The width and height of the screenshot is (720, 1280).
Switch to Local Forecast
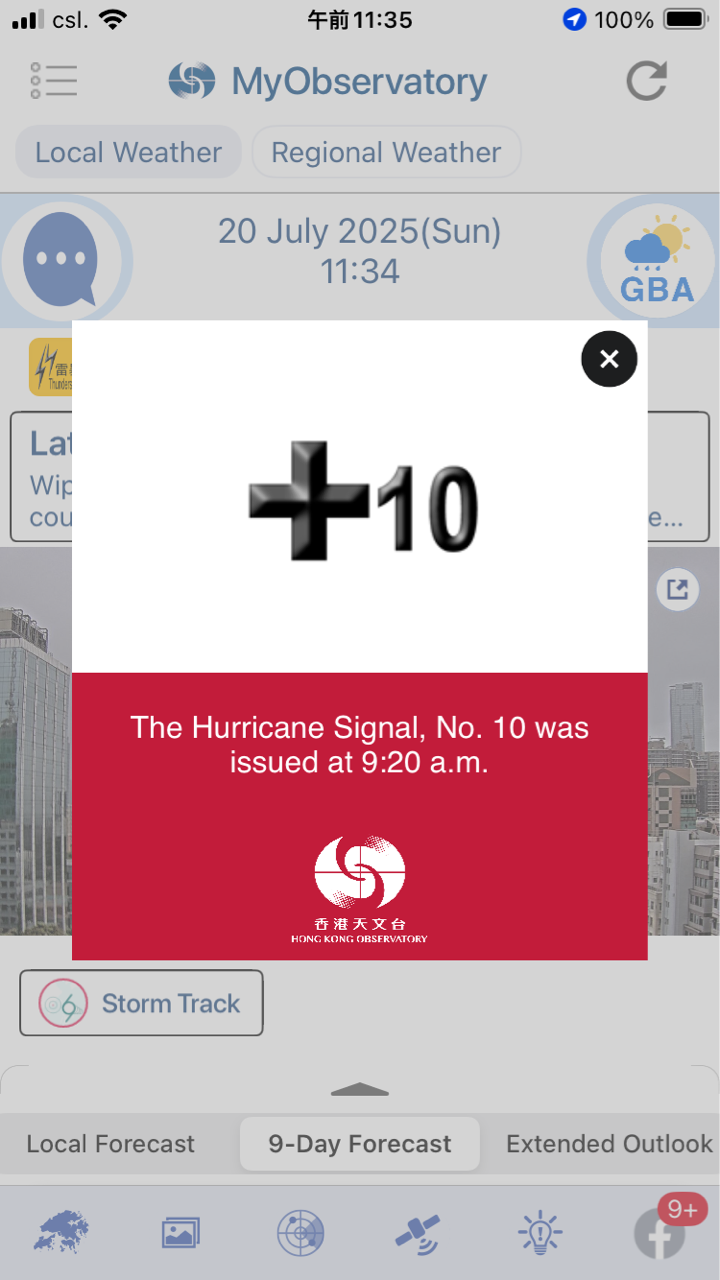coord(111,1144)
